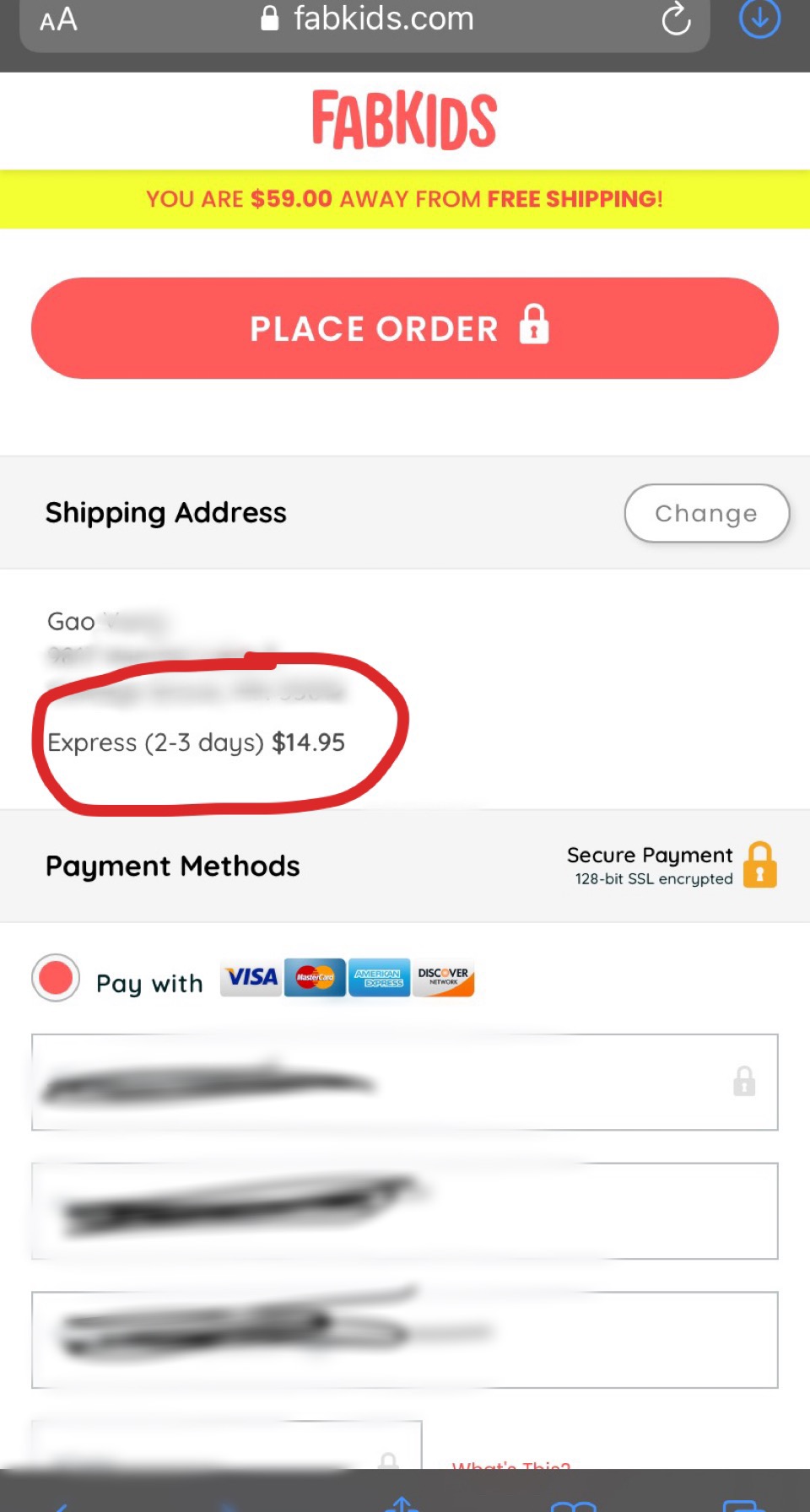Tap the third card details field

coord(404,1339)
